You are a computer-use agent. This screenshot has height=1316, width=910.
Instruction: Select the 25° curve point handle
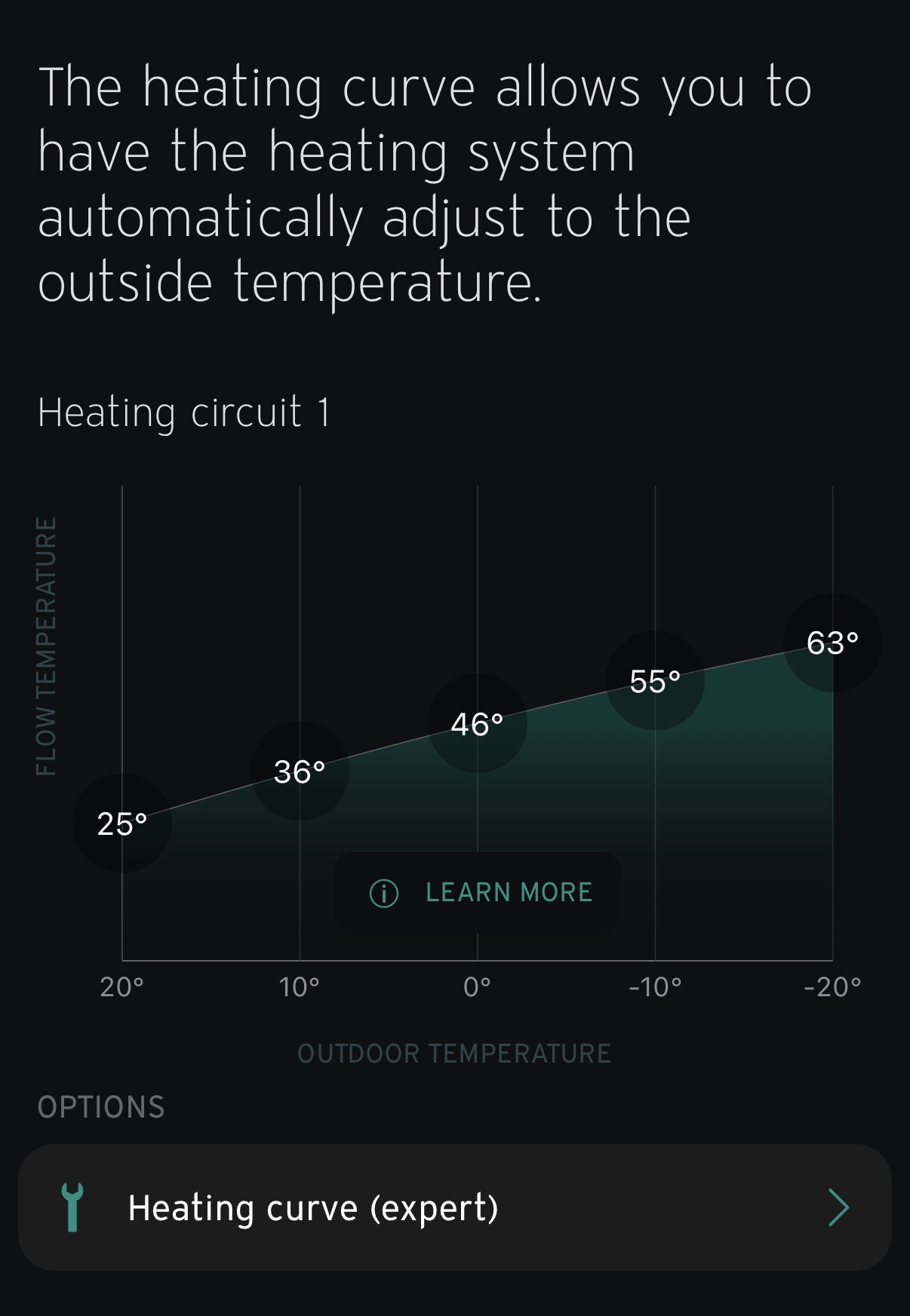click(122, 824)
